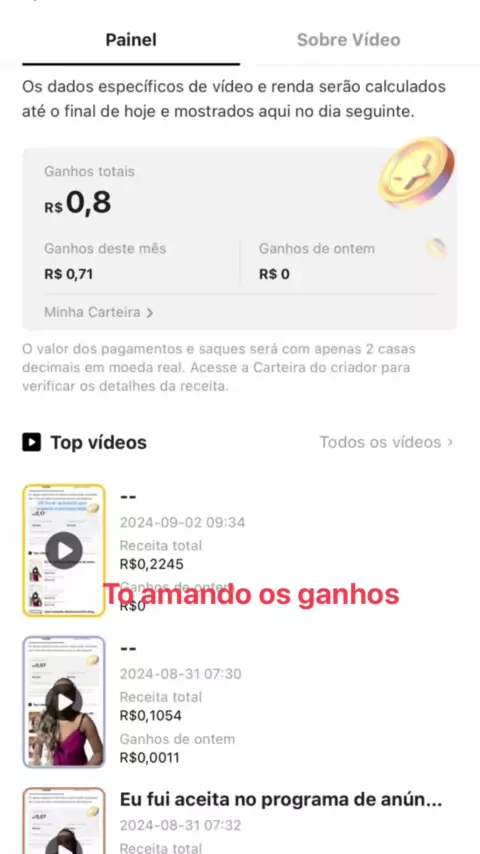Play the video from 2024-09-02 09:34
This screenshot has width=480, height=854.
(x=64, y=551)
